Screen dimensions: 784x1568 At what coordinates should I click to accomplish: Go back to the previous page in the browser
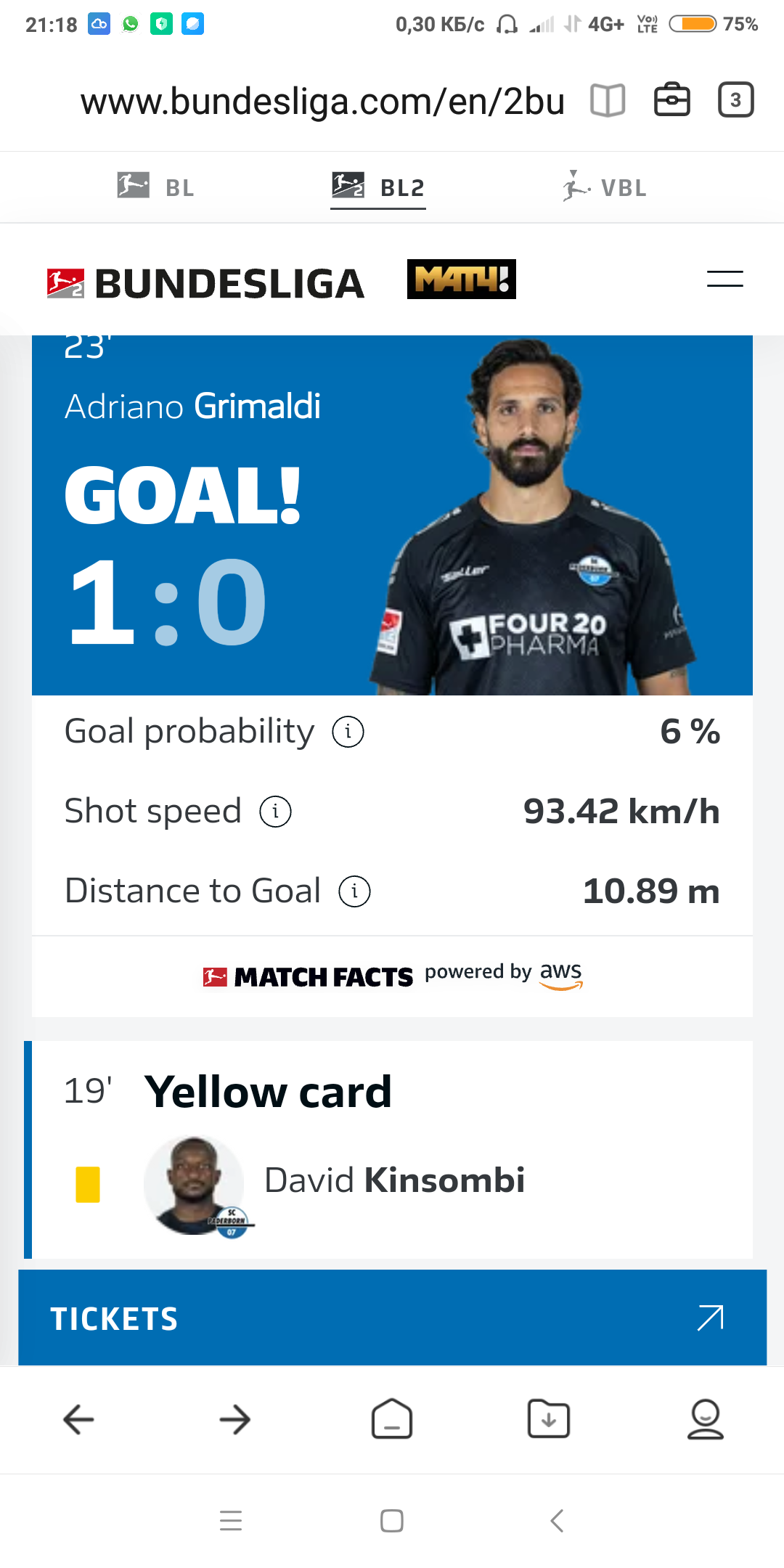(78, 1419)
